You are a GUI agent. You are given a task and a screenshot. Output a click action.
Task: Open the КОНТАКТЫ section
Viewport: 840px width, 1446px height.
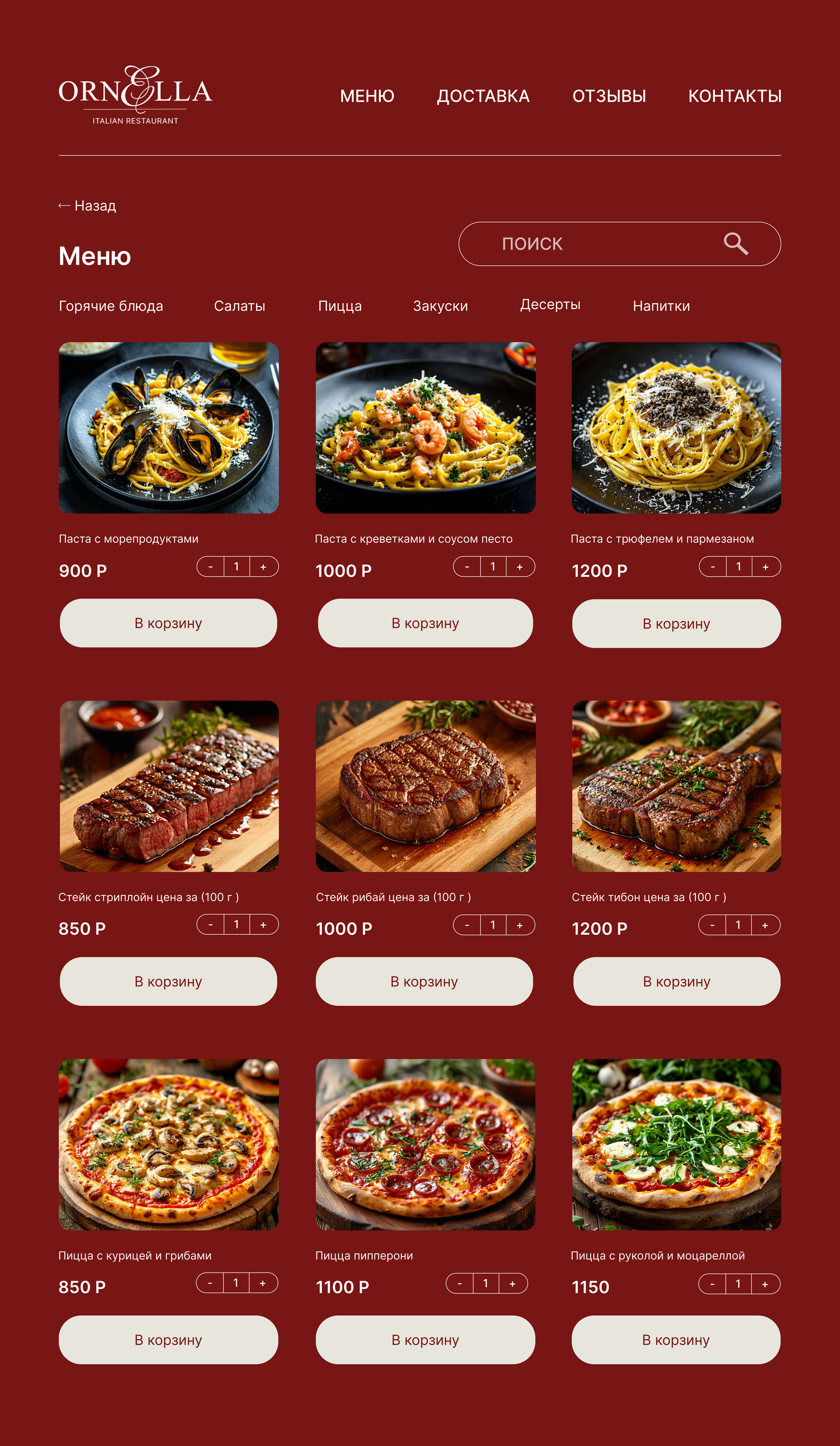click(x=734, y=96)
